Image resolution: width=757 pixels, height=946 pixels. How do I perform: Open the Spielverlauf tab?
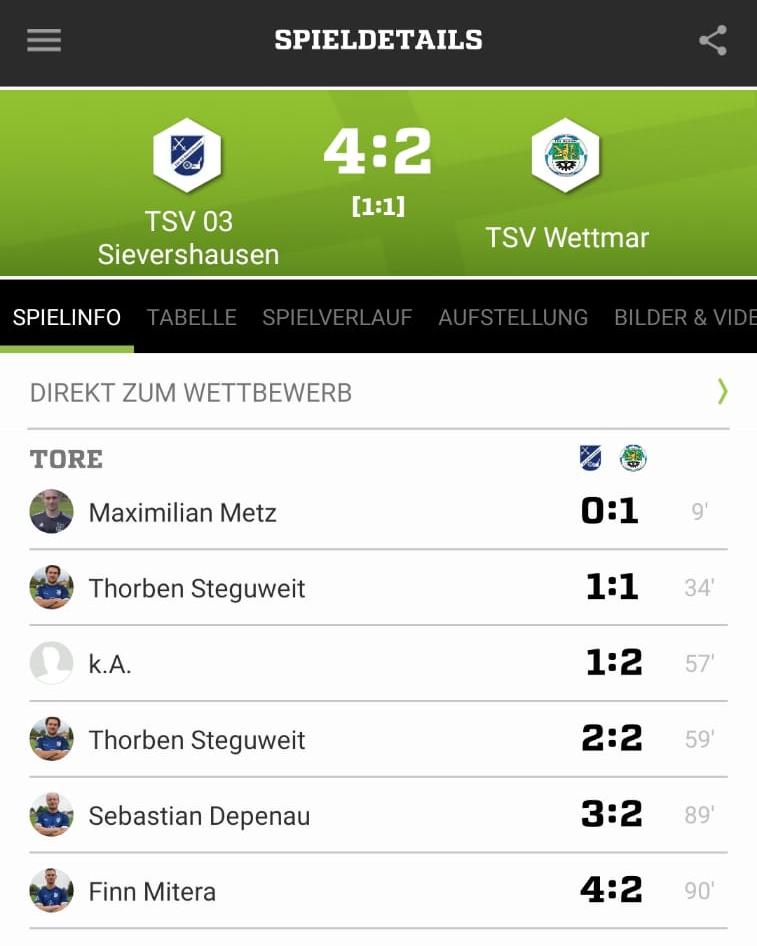point(337,318)
